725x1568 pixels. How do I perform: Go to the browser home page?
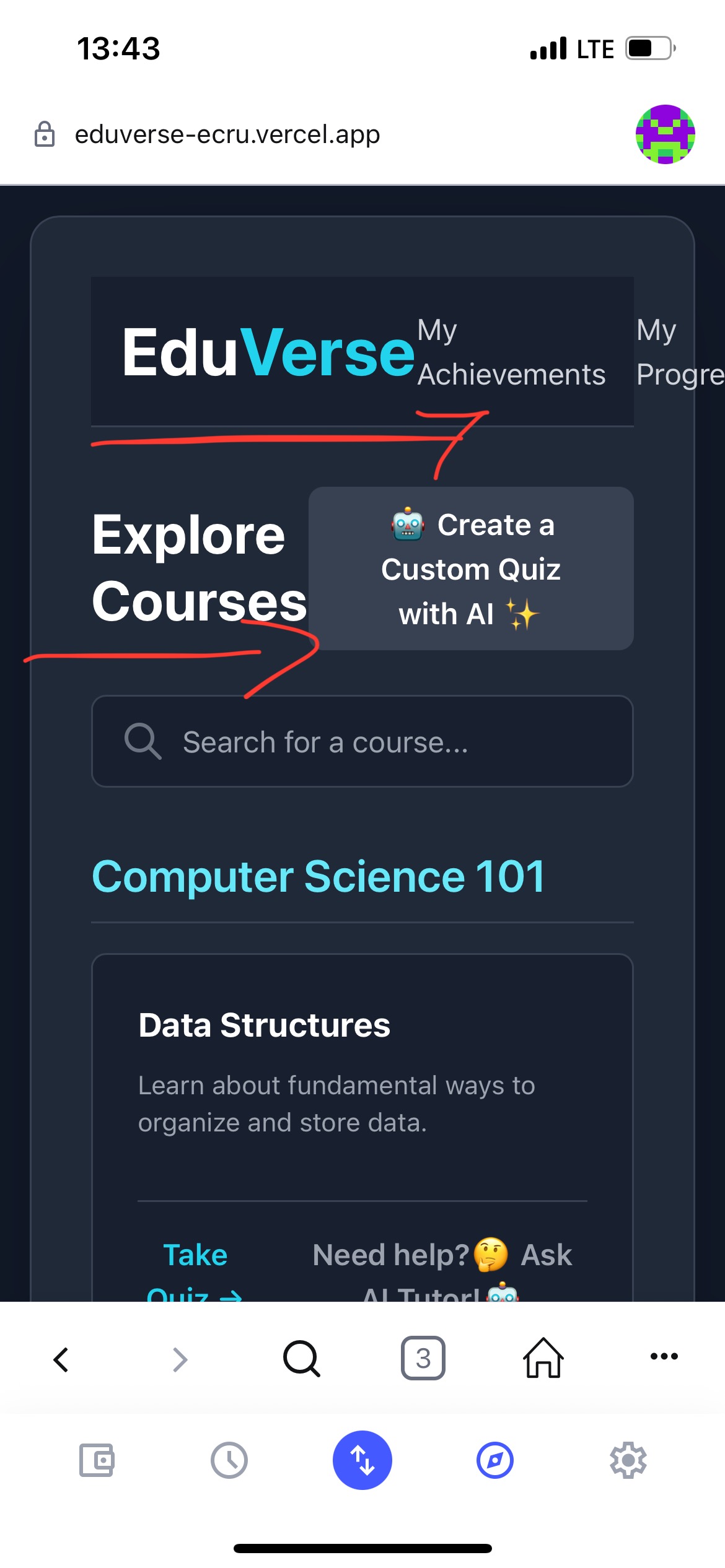point(543,1358)
